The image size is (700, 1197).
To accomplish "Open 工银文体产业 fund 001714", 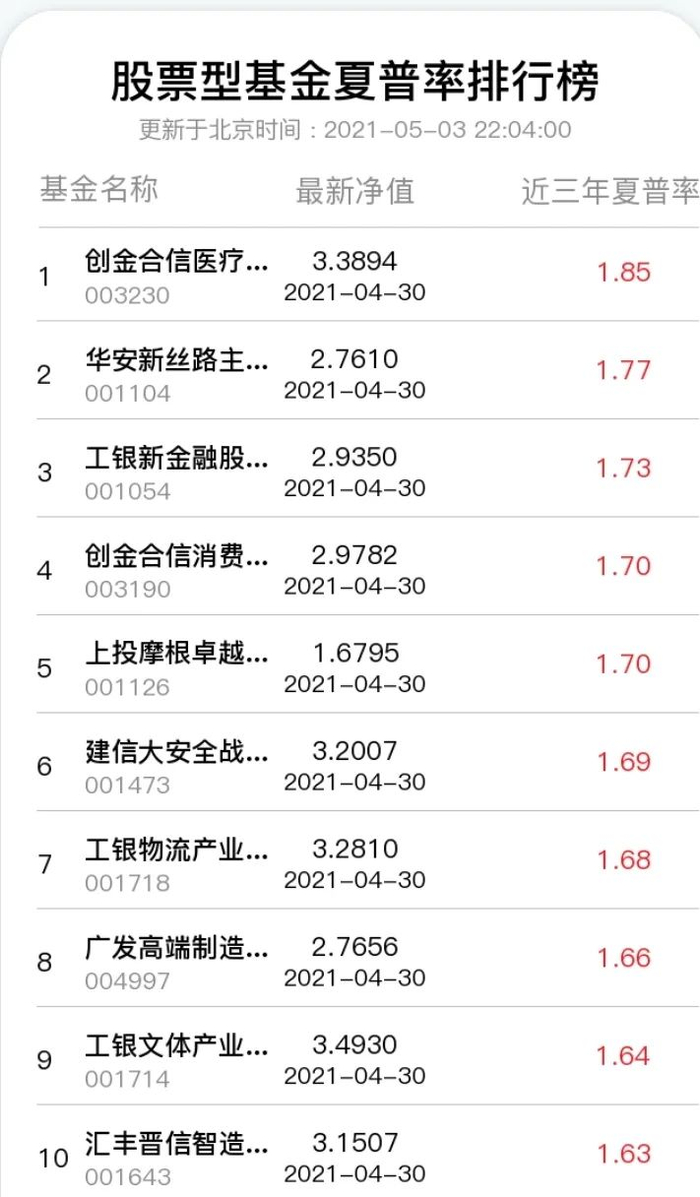I will pos(369,1055).
